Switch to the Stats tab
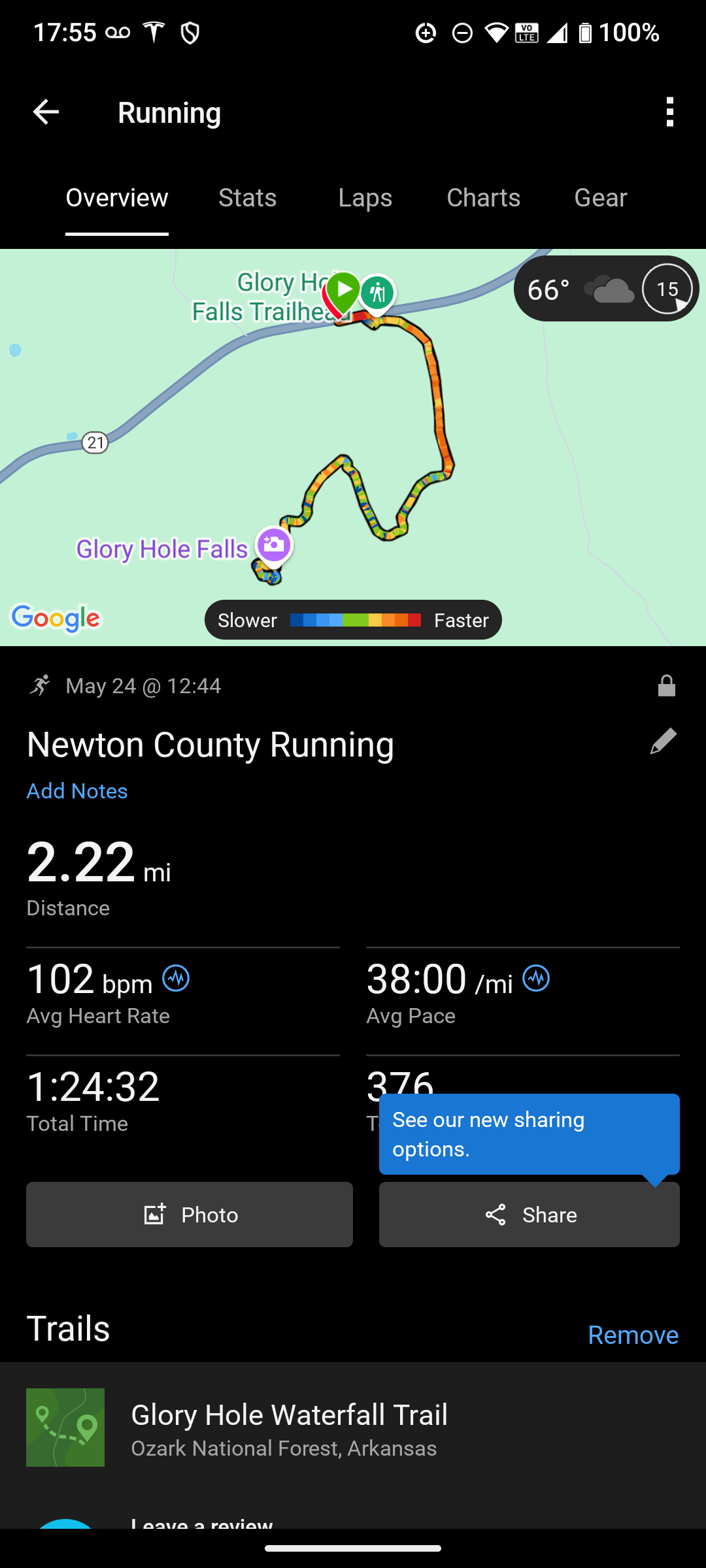The image size is (706, 1568). pyautogui.click(x=247, y=198)
